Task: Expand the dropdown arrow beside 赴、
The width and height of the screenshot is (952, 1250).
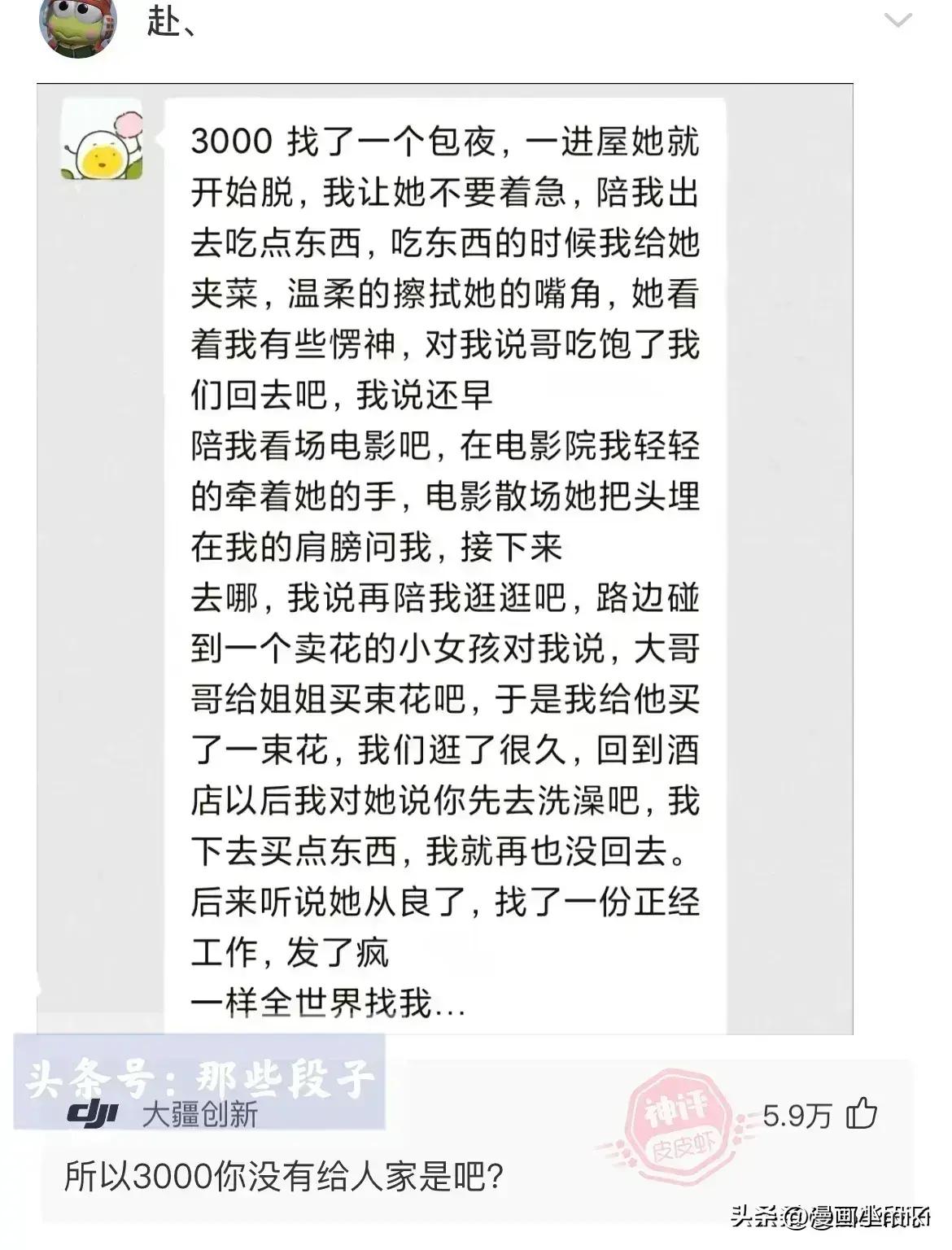Action: pyautogui.click(x=897, y=21)
